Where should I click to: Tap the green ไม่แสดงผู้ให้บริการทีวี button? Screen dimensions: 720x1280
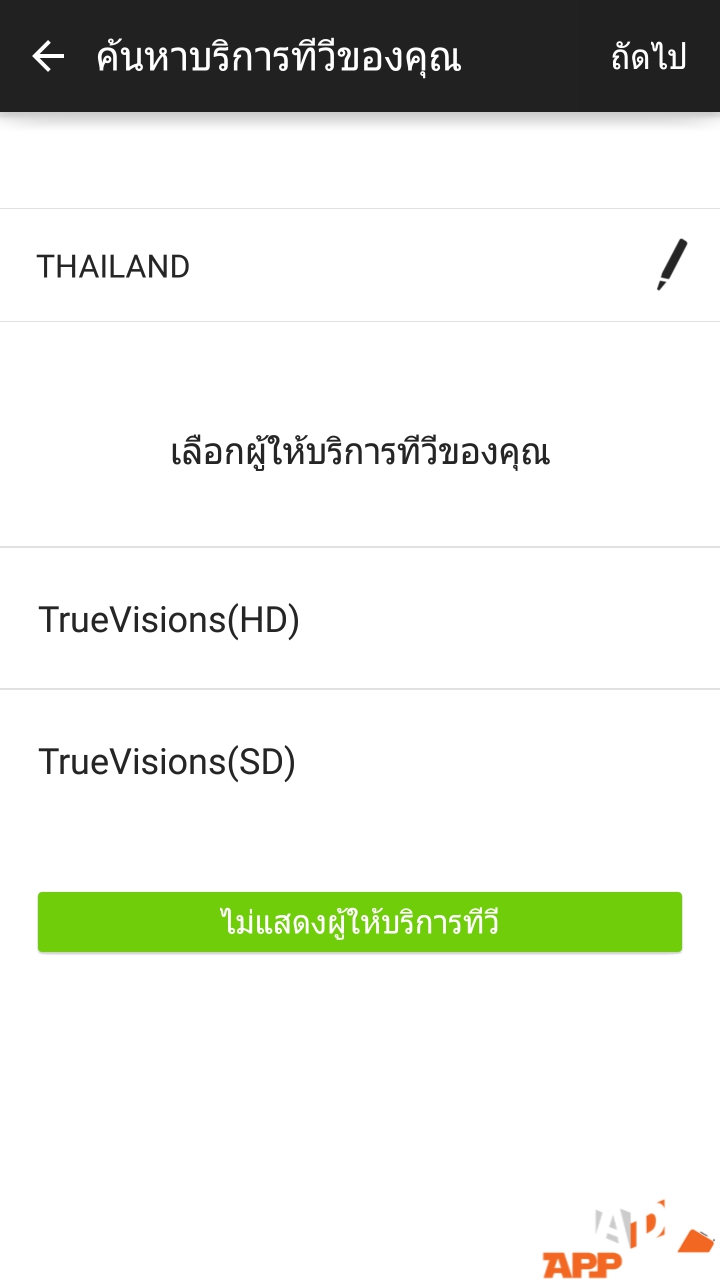click(360, 922)
